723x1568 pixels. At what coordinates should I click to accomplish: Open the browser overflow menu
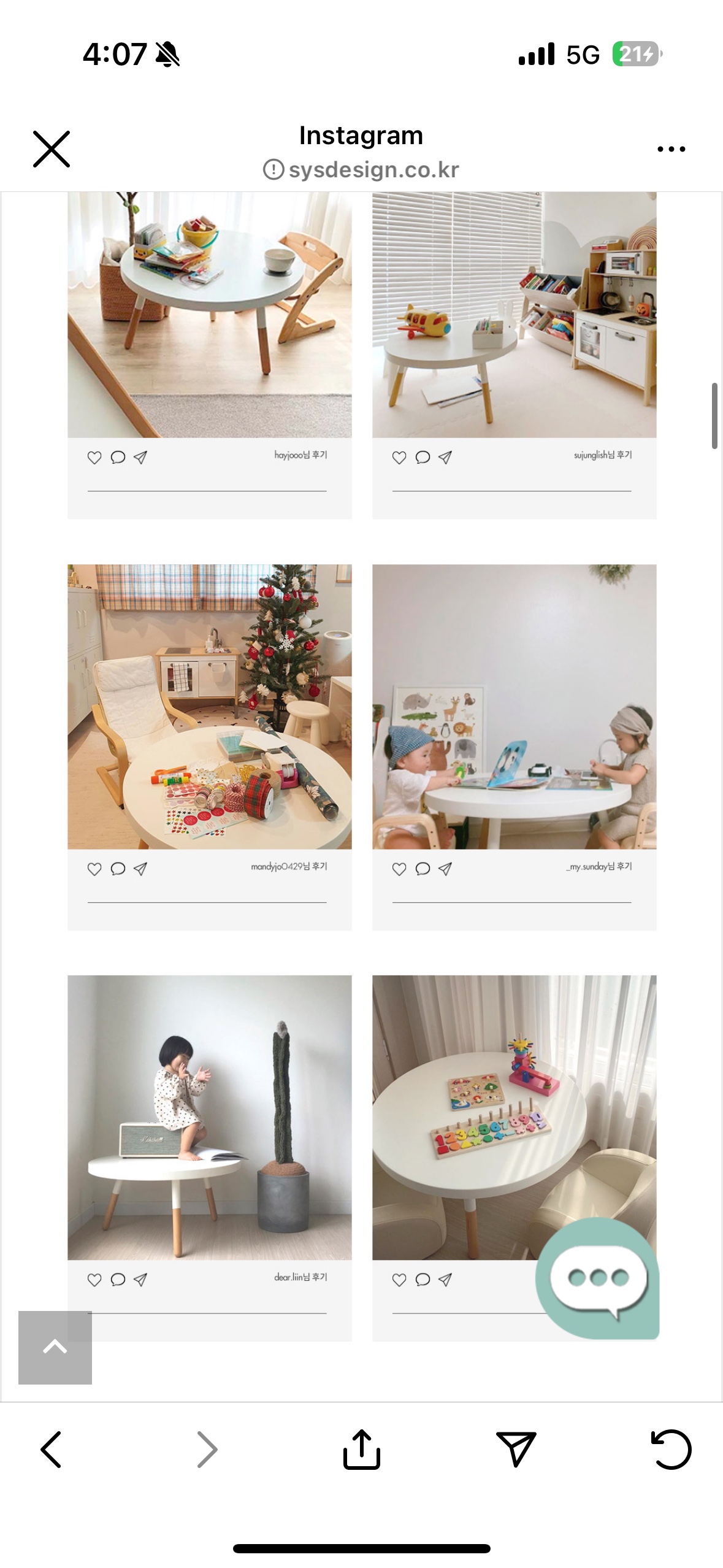[671, 149]
